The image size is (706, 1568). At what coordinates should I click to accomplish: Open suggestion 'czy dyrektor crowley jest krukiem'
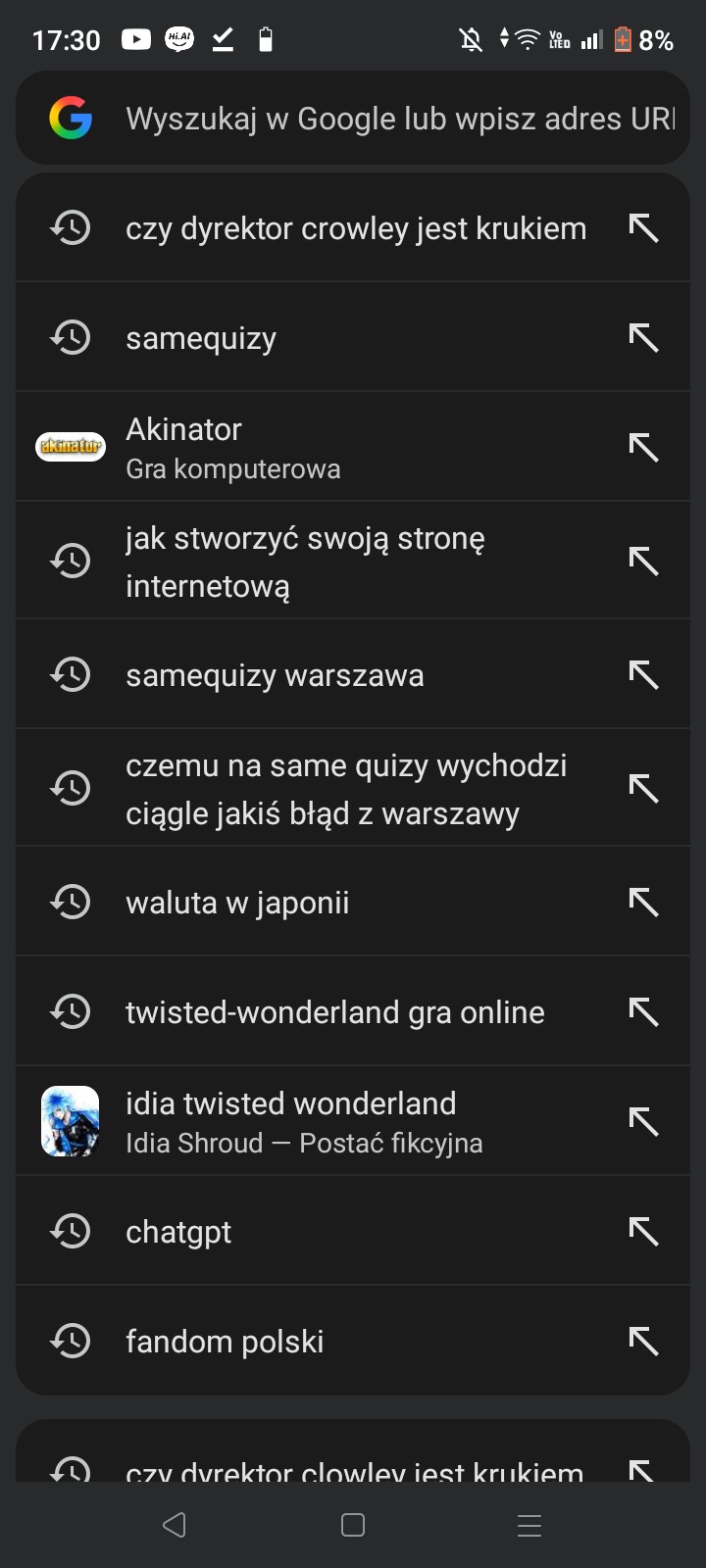(x=355, y=228)
